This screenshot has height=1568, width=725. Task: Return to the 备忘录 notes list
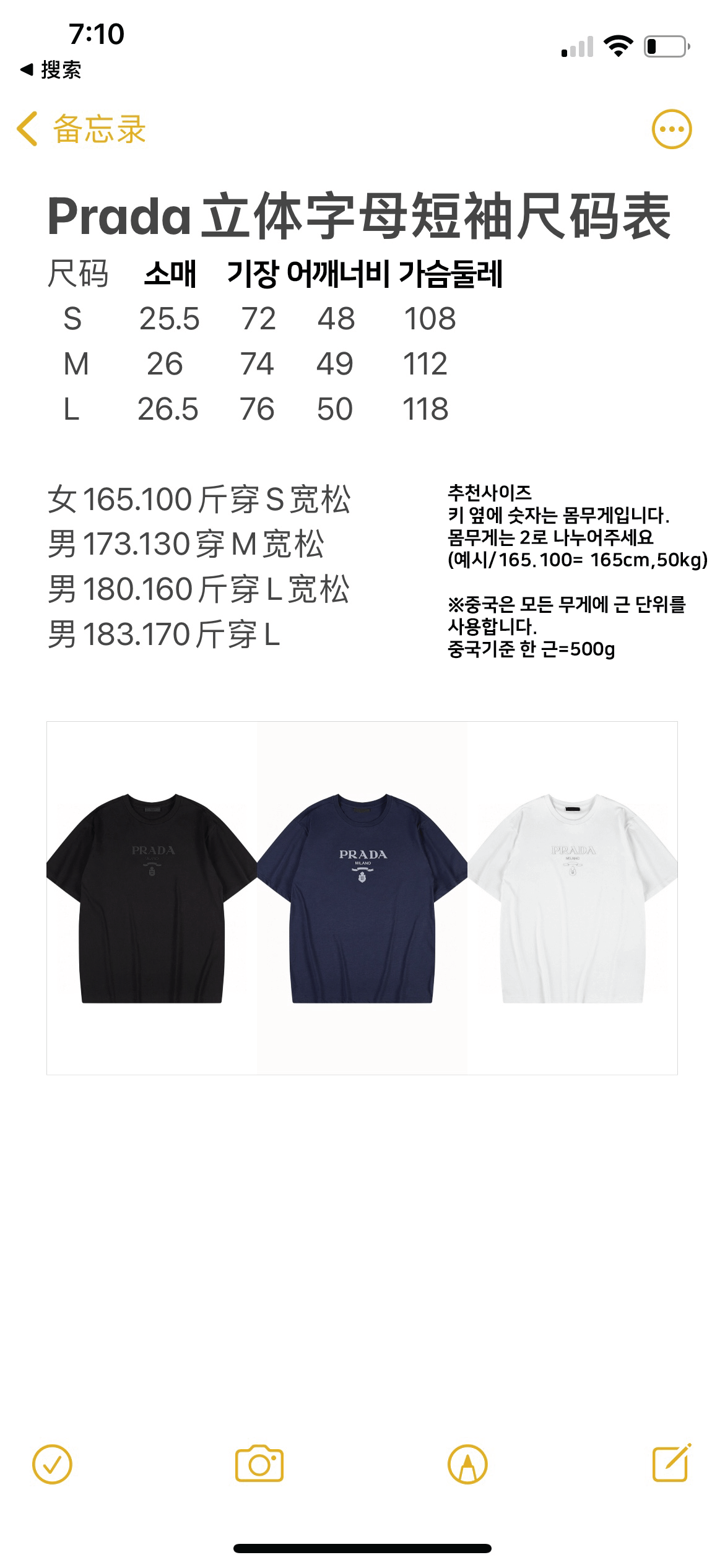pyautogui.click(x=99, y=129)
